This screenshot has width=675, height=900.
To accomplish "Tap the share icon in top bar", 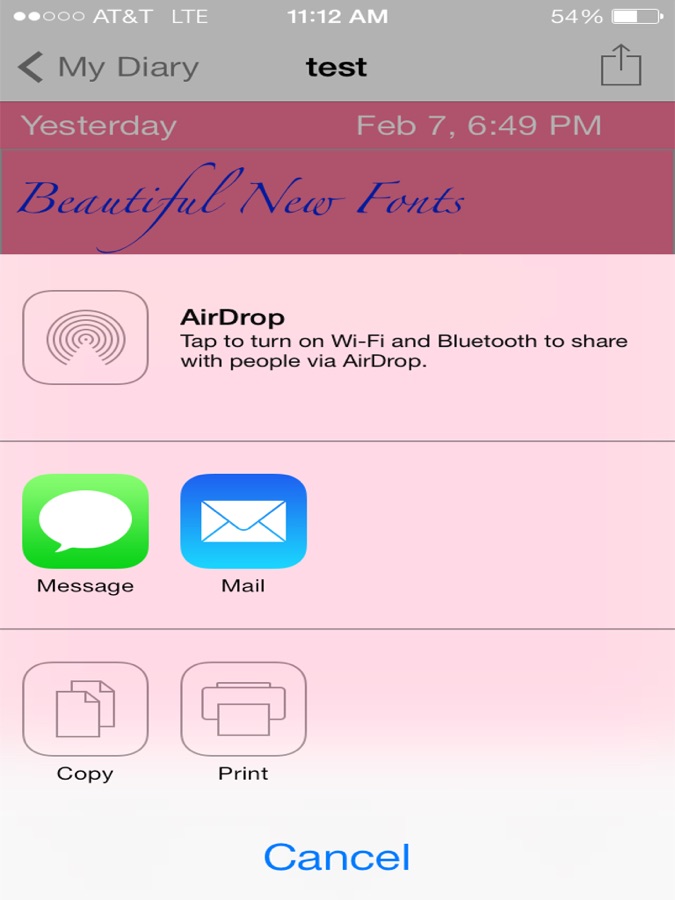I will [x=620, y=66].
